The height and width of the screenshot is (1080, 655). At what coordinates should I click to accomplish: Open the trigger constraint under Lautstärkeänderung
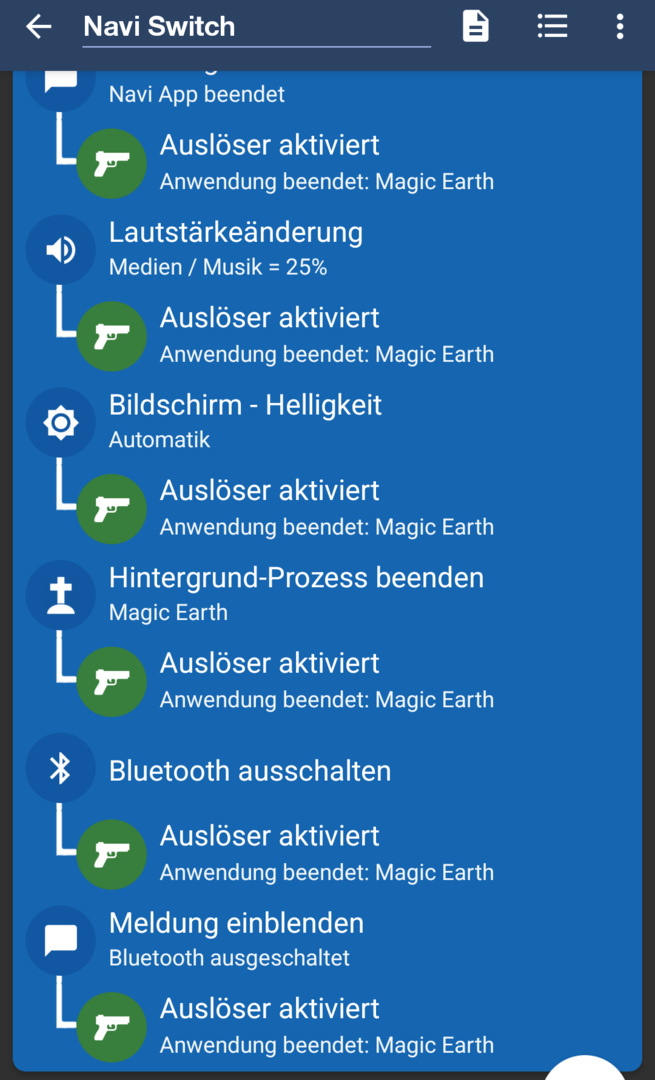click(326, 335)
